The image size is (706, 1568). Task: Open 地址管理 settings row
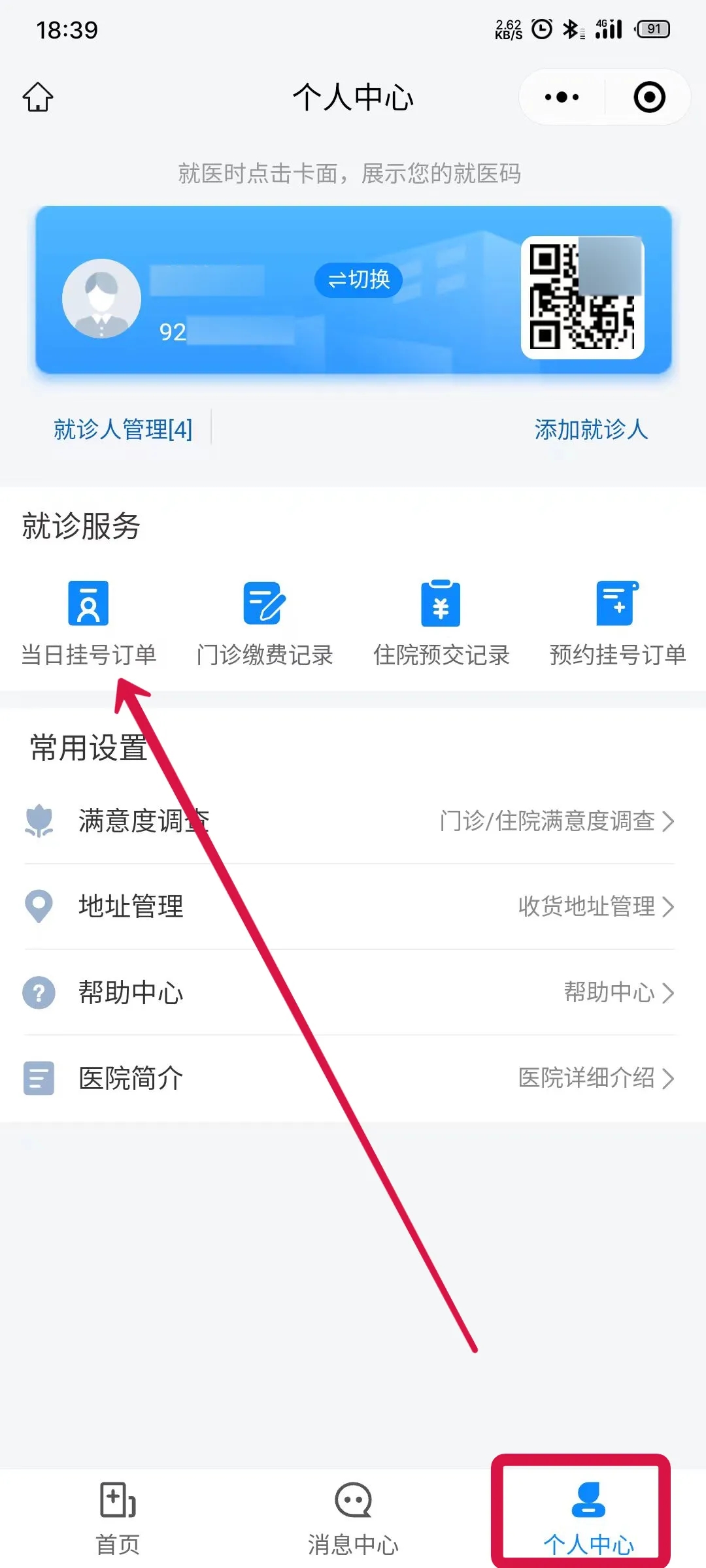(349, 906)
